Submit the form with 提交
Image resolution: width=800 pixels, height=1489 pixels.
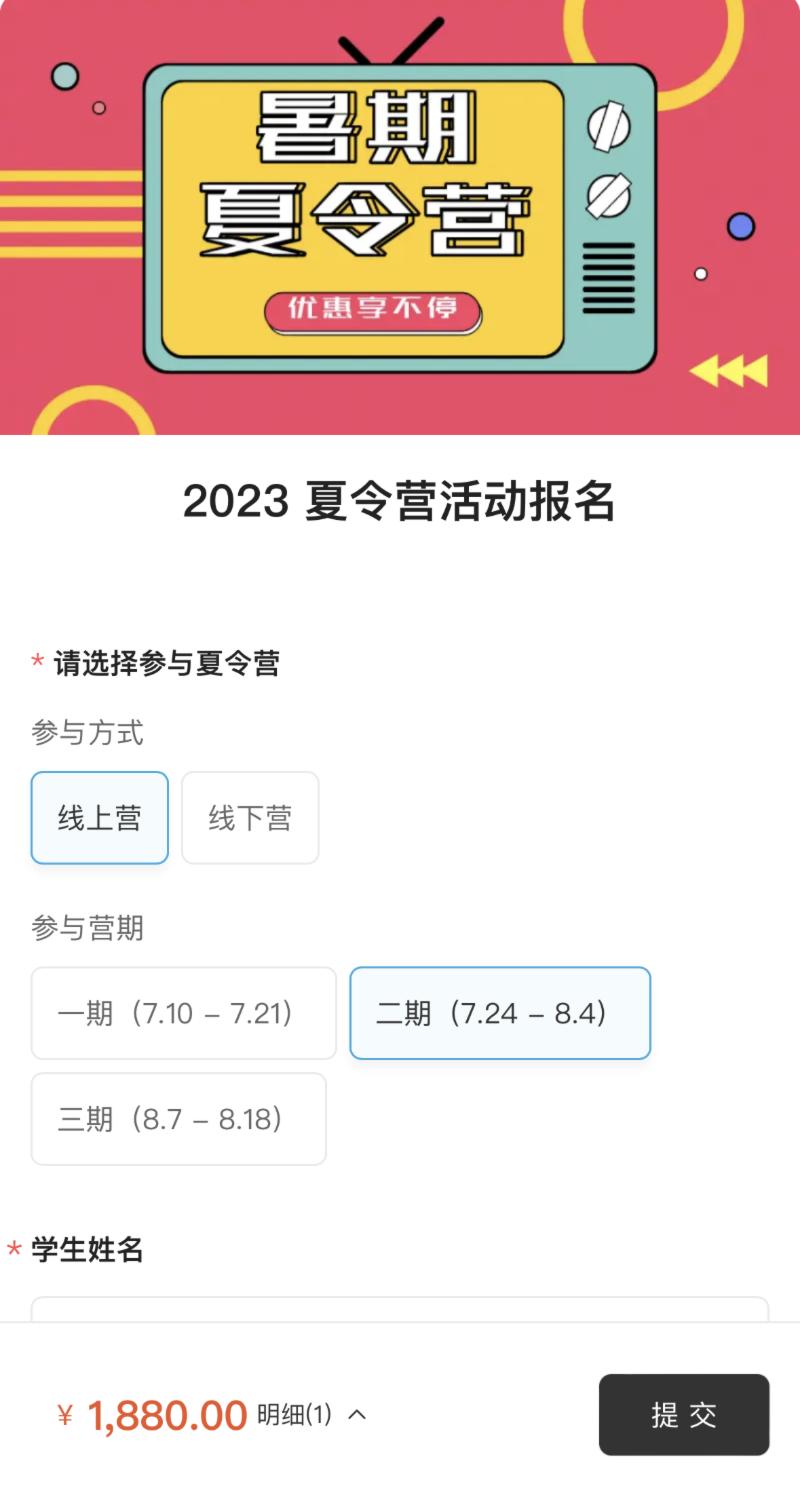click(x=684, y=1415)
